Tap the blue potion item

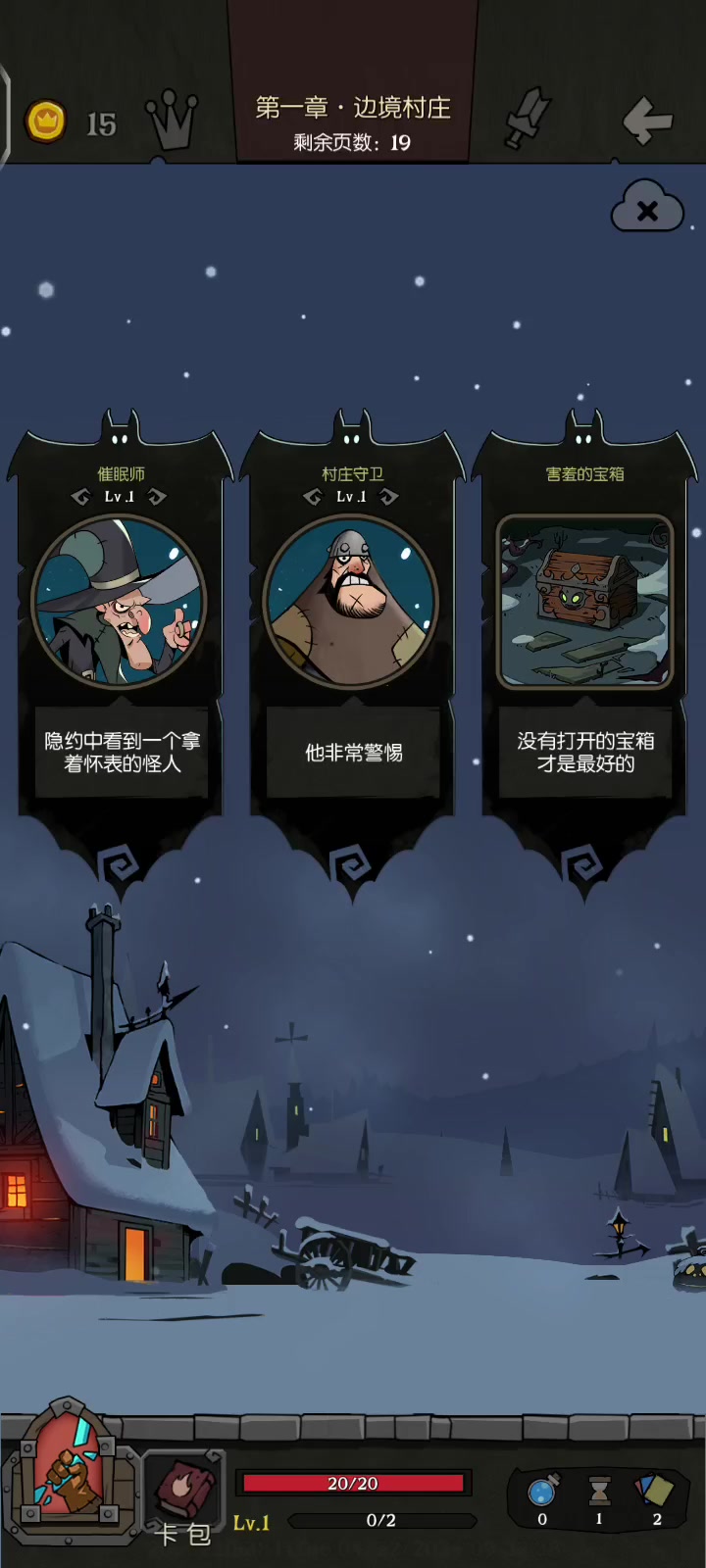(542, 1493)
